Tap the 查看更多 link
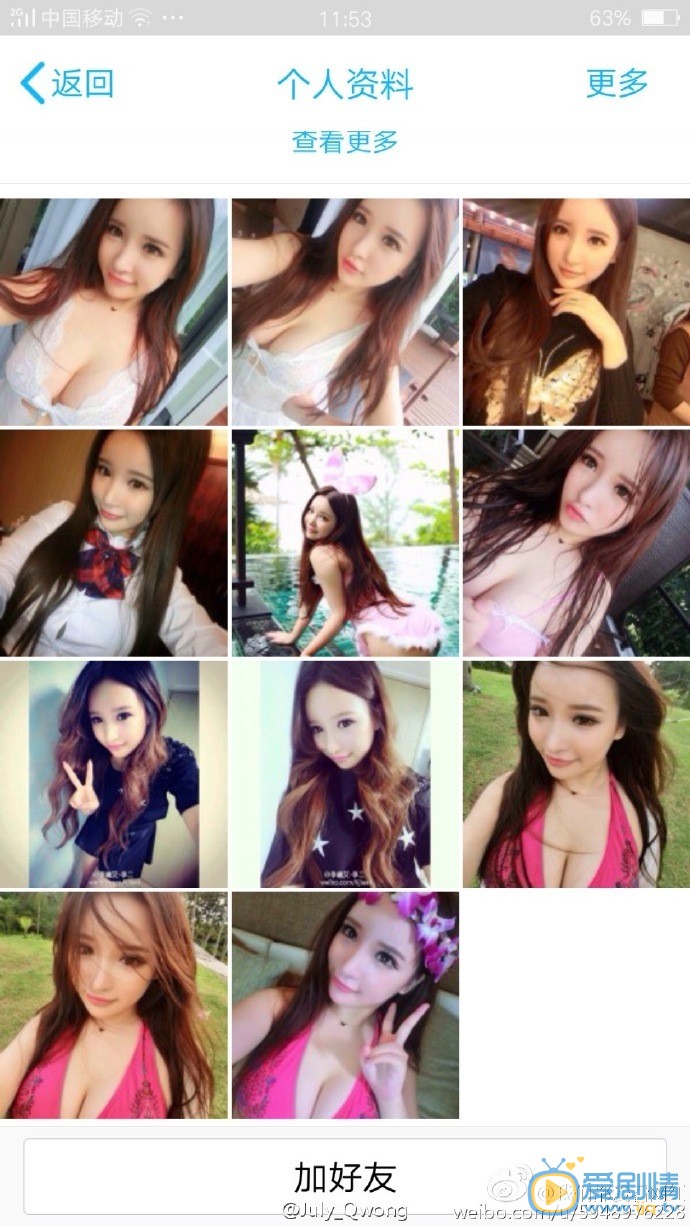 (345, 142)
